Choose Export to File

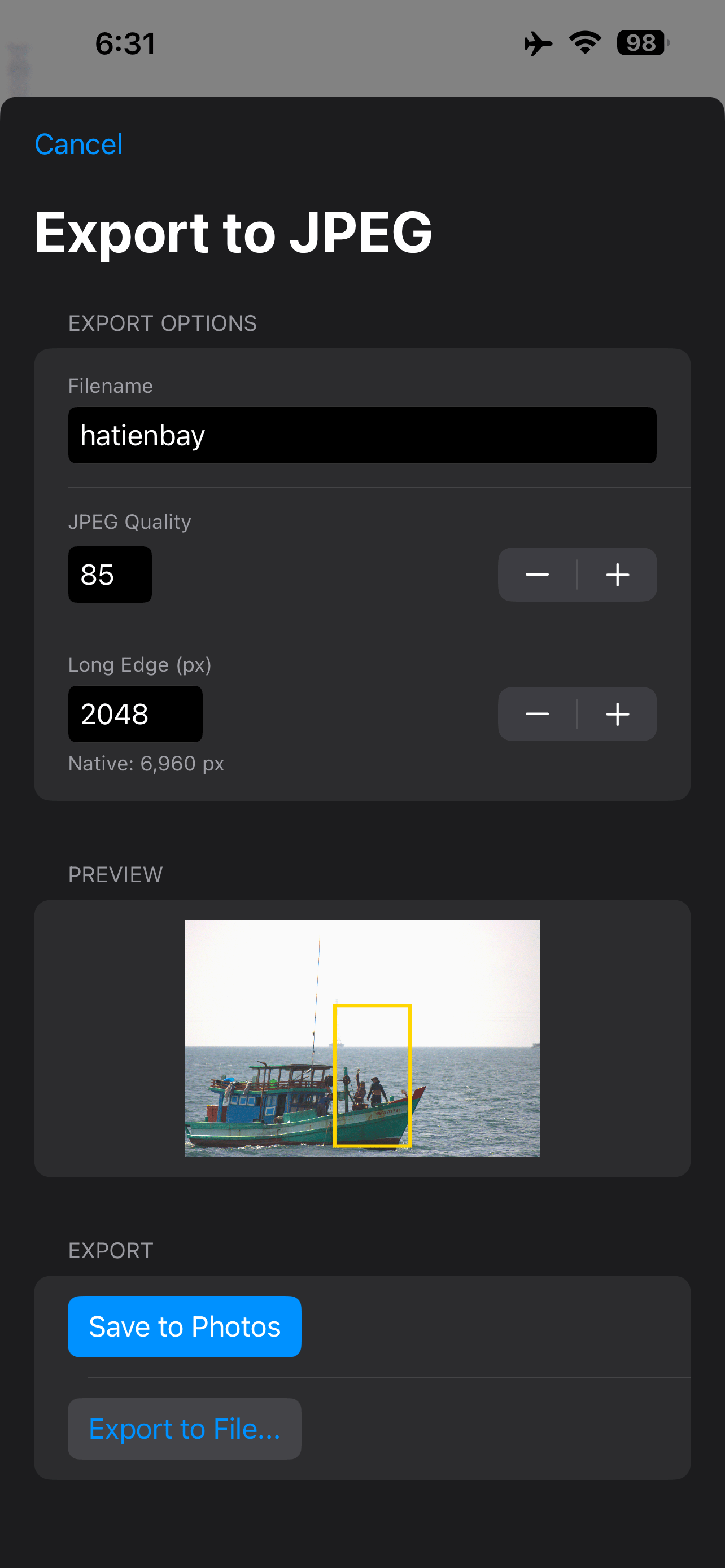click(185, 1429)
